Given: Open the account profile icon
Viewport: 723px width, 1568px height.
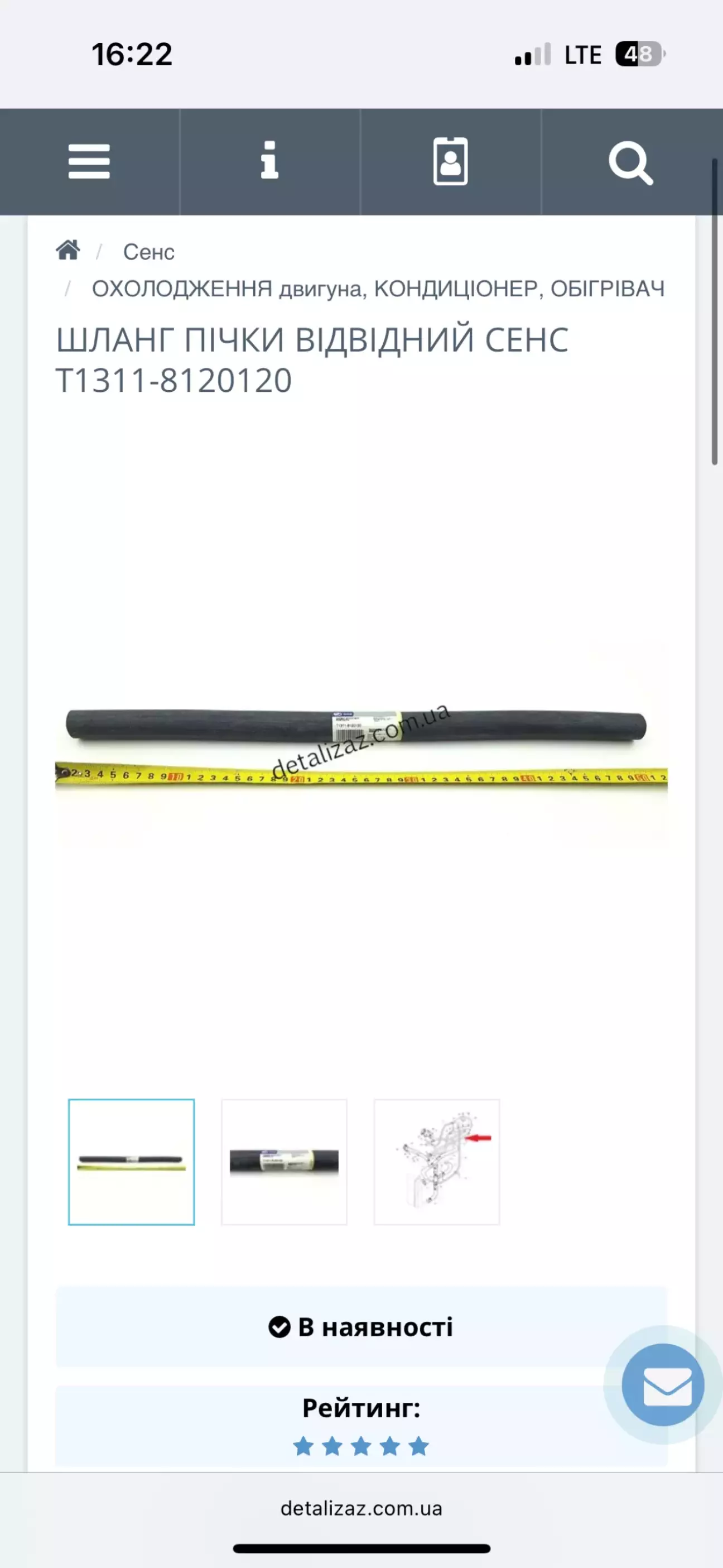Looking at the screenshot, I should 450,162.
